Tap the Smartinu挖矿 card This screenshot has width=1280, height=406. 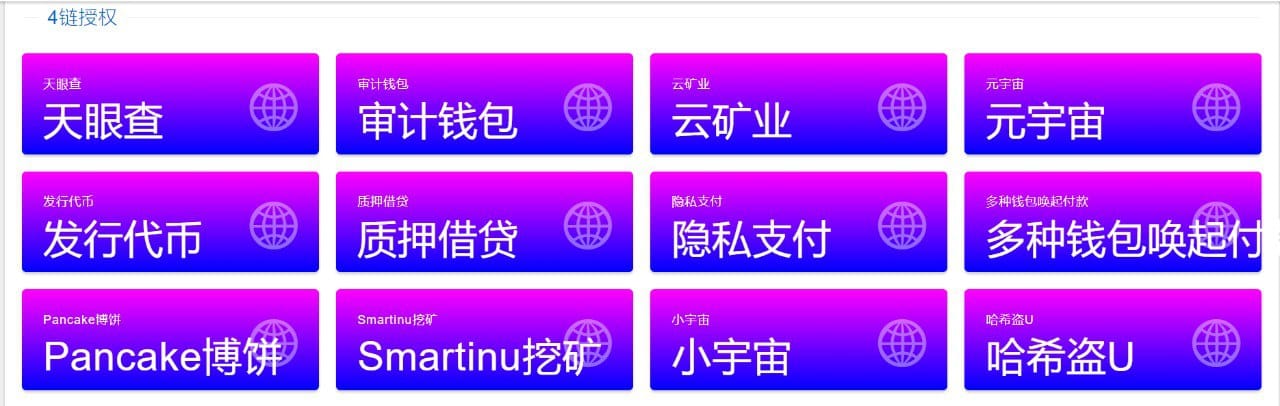(484, 340)
